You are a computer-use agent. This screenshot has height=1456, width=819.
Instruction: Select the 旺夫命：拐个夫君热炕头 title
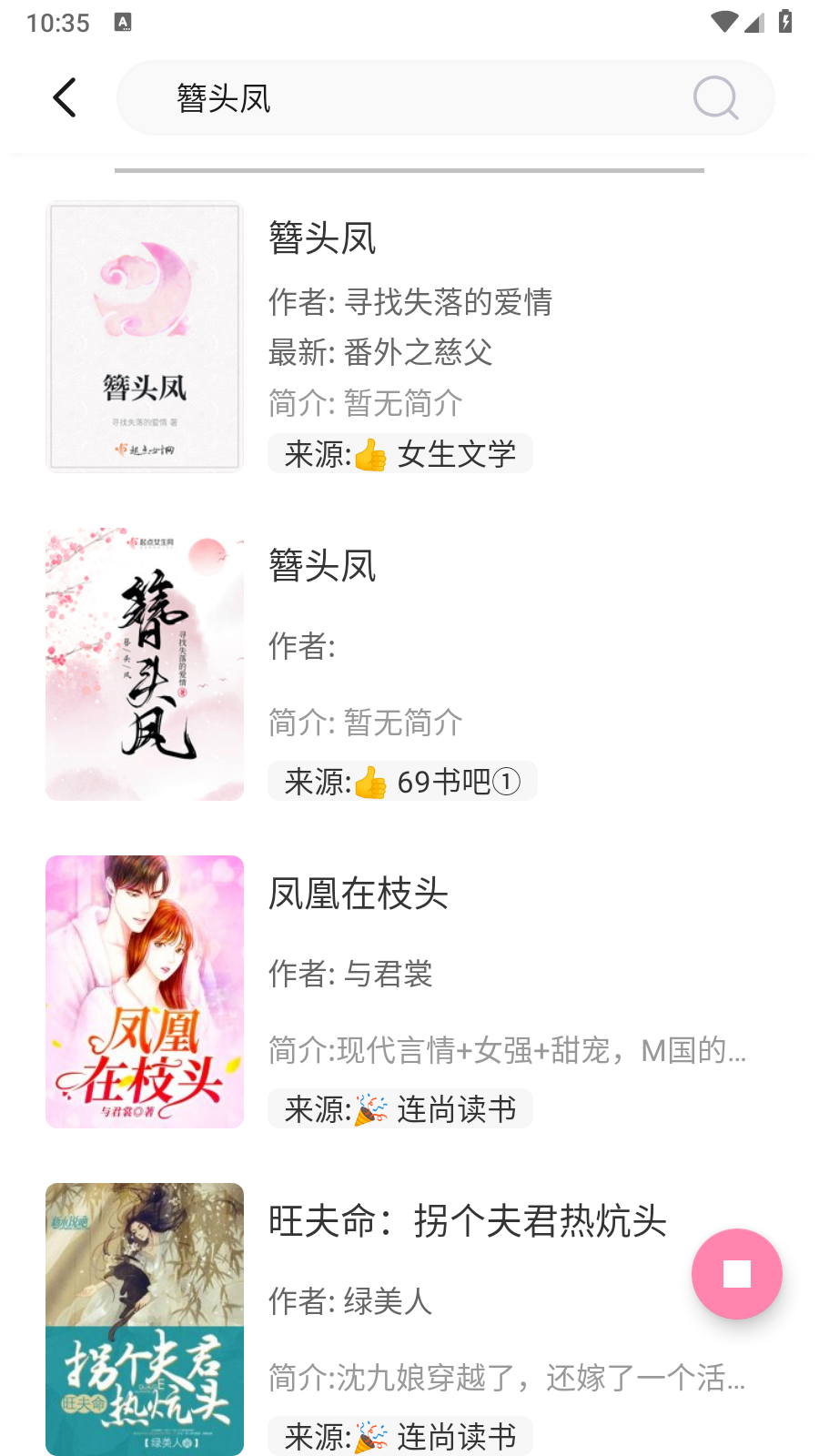(x=468, y=1223)
